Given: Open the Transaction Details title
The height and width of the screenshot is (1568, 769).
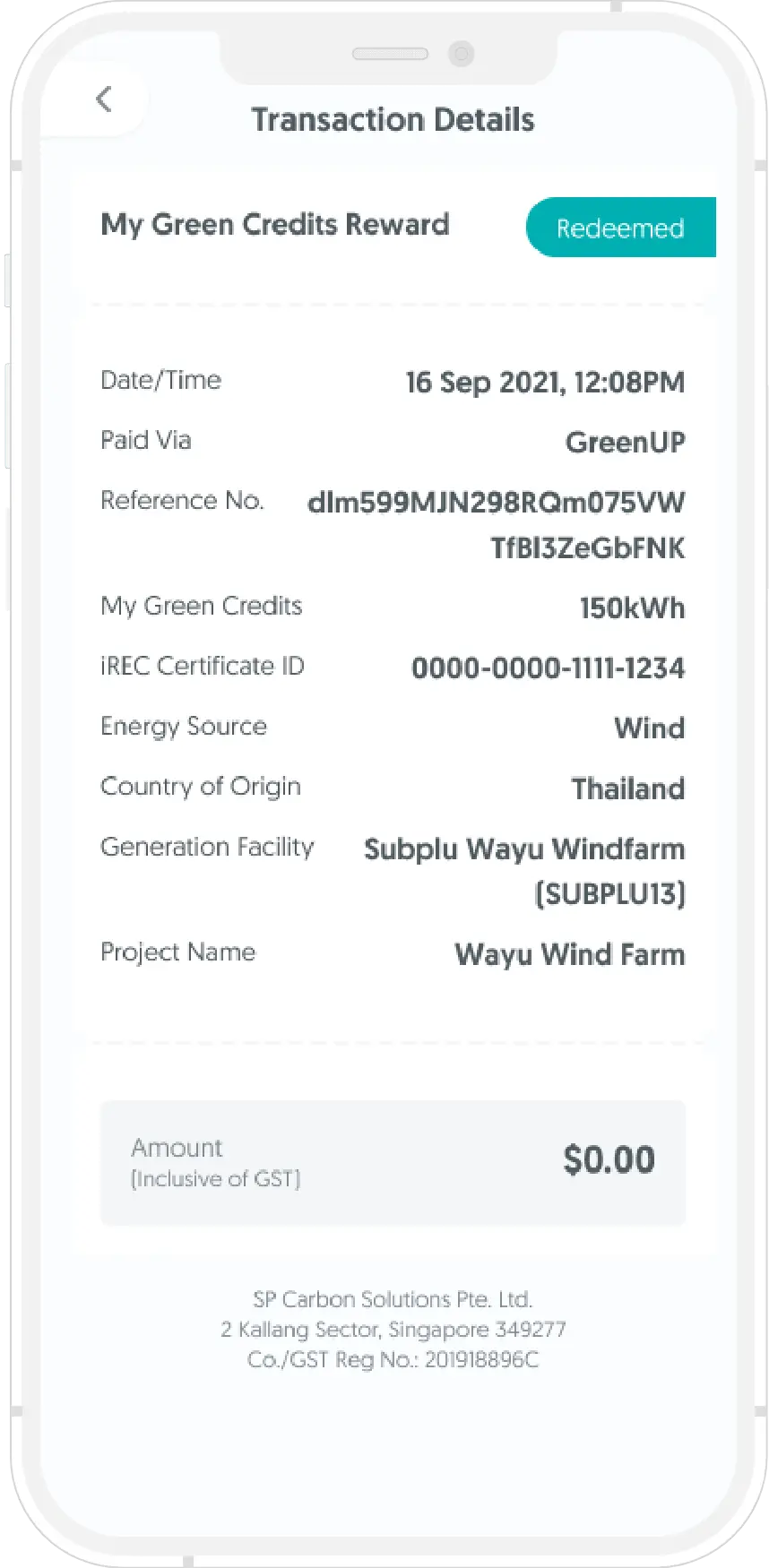Looking at the screenshot, I should (393, 119).
